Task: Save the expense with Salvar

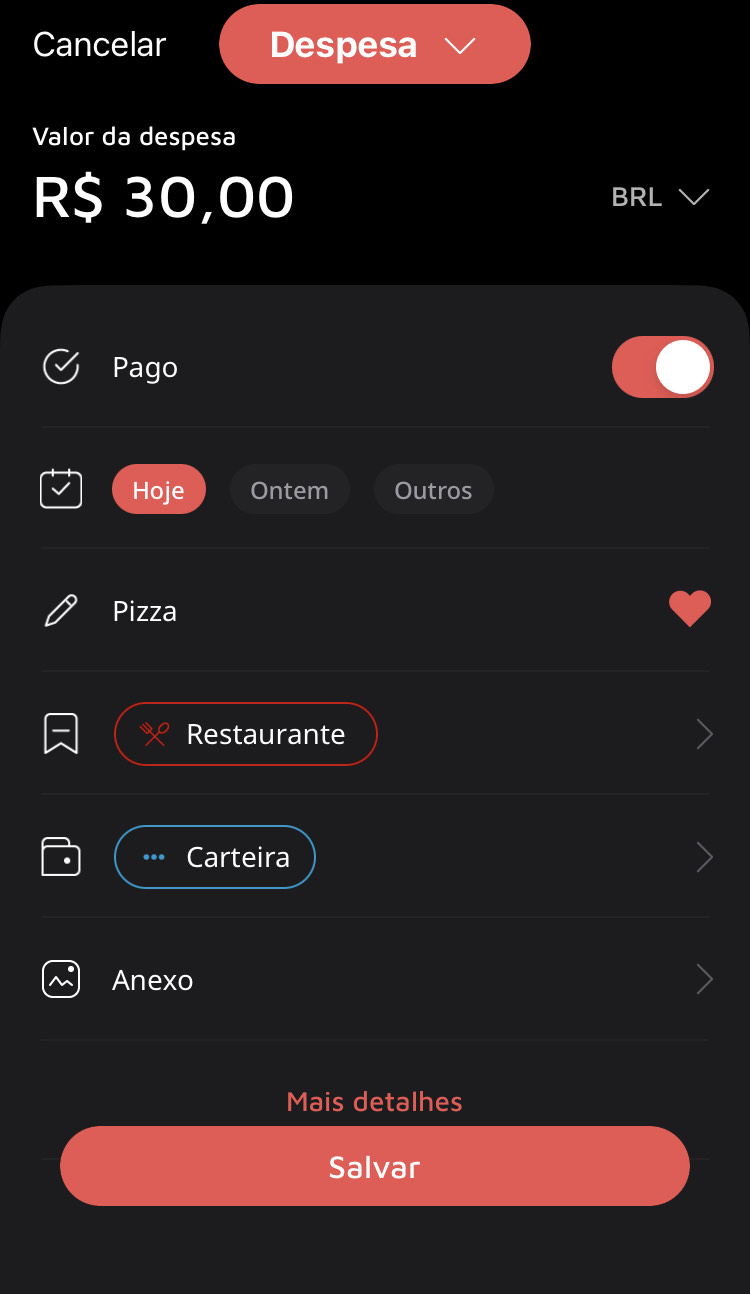Action: click(374, 1167)
